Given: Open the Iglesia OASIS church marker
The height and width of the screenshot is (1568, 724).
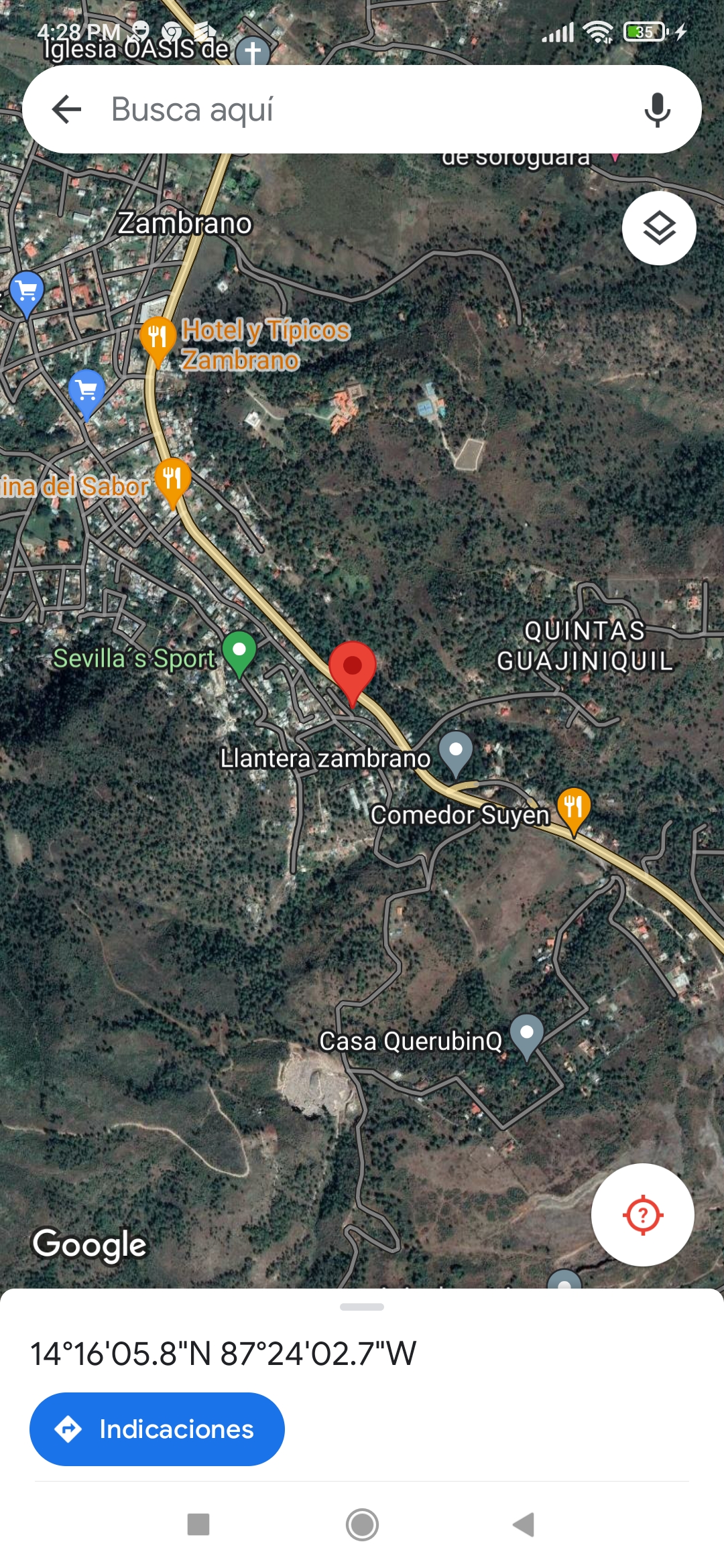Looking at the screenshot, I should click(x=253, y=52).
